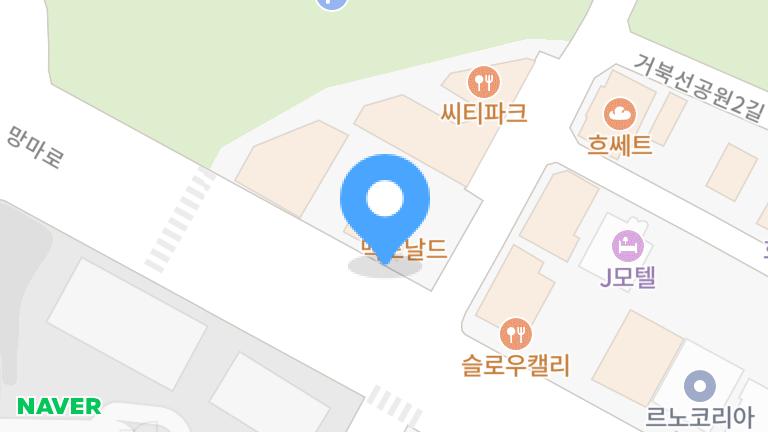Open the 르노코리아 place marker

coord(700,386)
